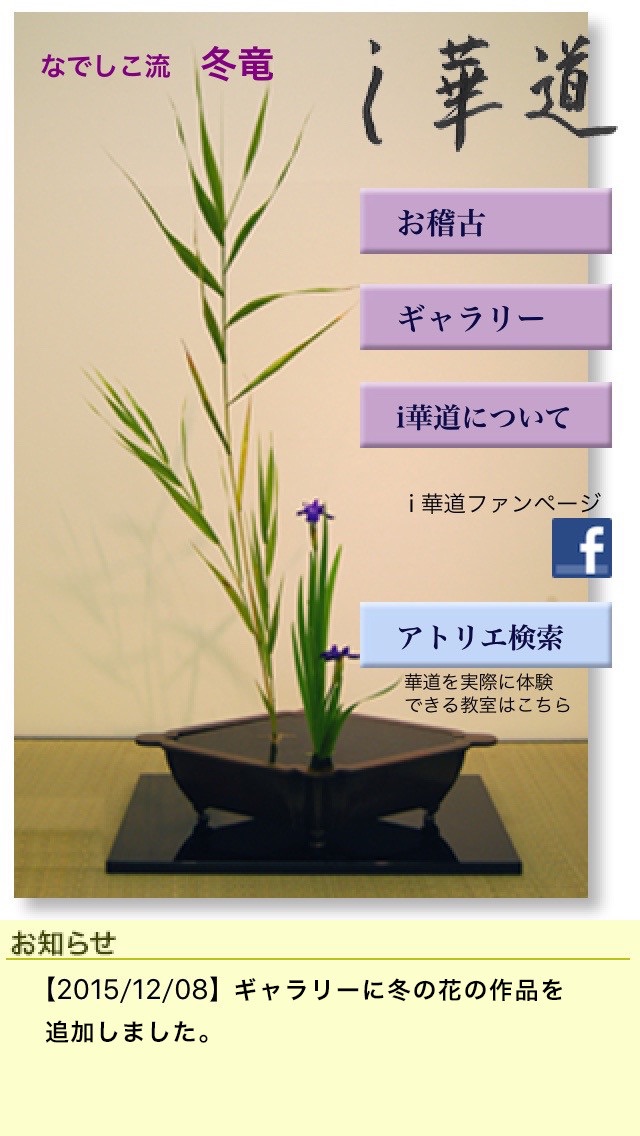
Task: Open アトリエ検索 atelier search
Action: [x=485, y=635]
